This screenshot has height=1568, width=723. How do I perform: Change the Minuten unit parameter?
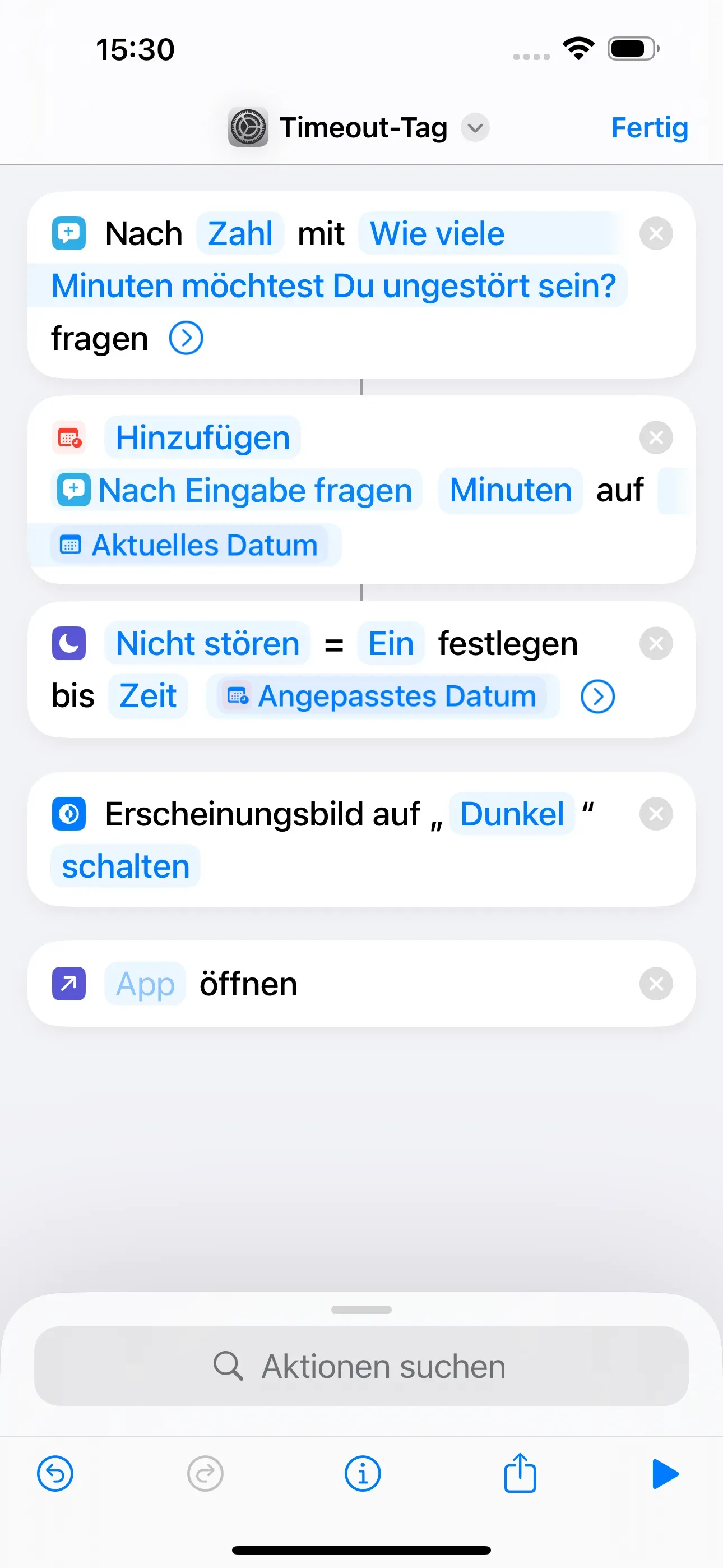pos(511,490)
